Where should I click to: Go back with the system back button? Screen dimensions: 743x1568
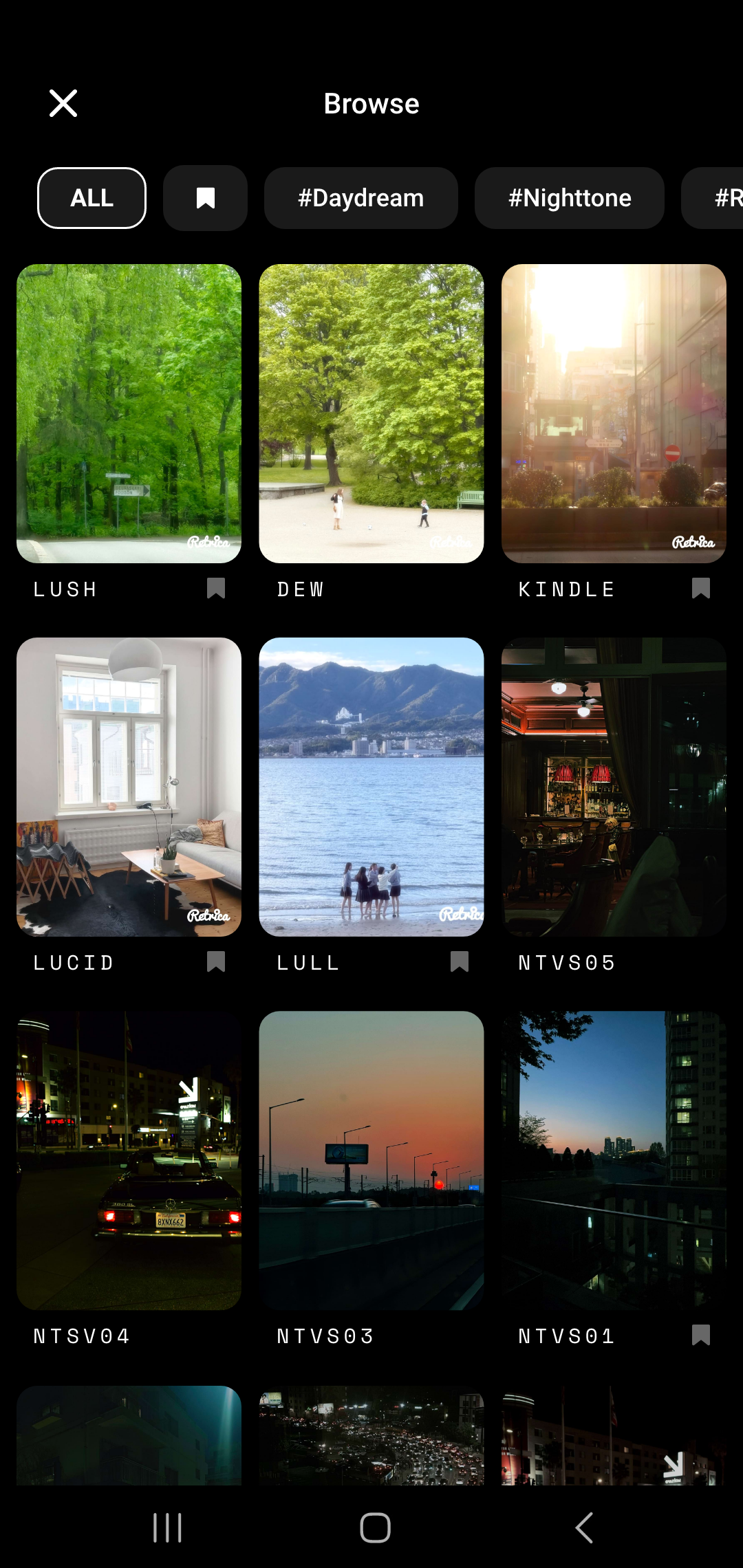(584, 1528)
